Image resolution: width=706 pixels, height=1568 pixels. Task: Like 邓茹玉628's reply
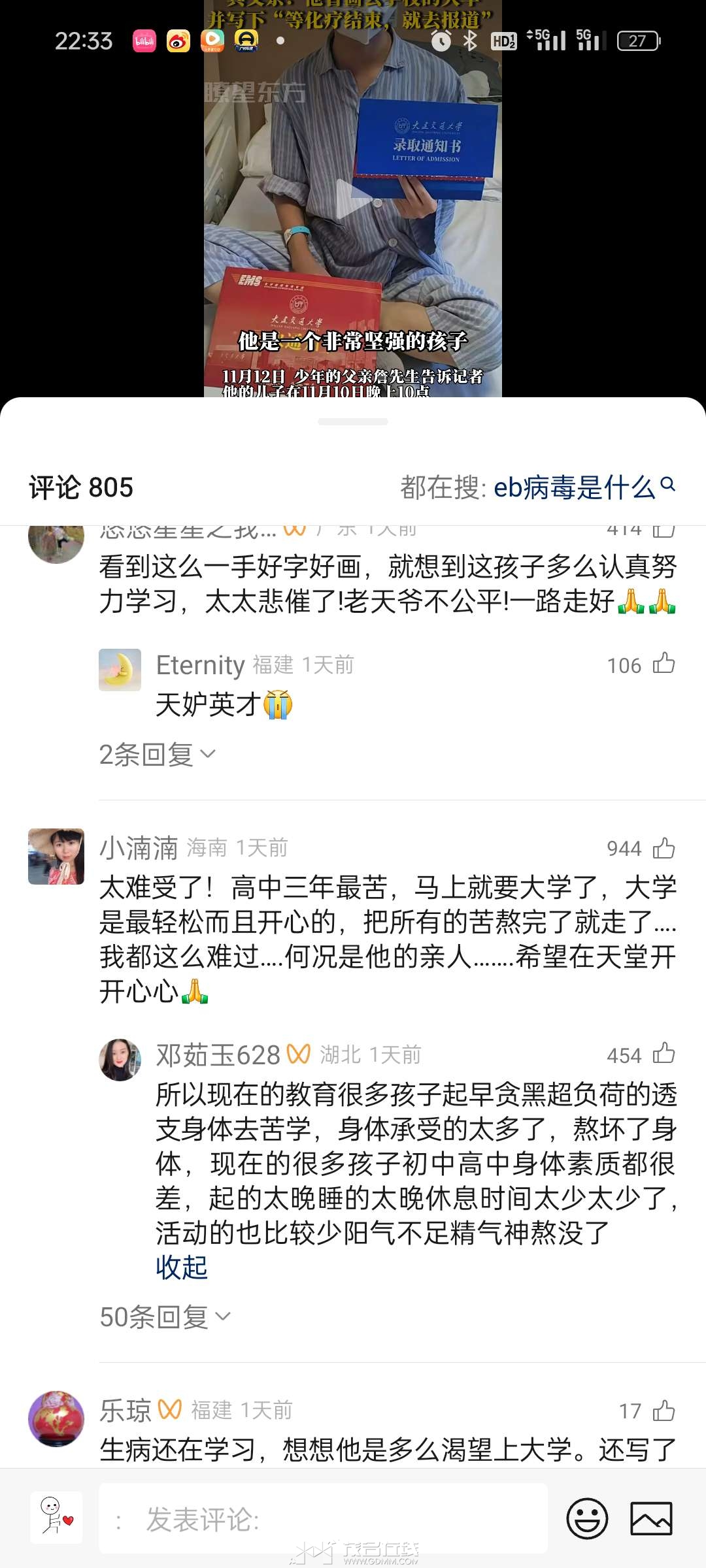664,1054
